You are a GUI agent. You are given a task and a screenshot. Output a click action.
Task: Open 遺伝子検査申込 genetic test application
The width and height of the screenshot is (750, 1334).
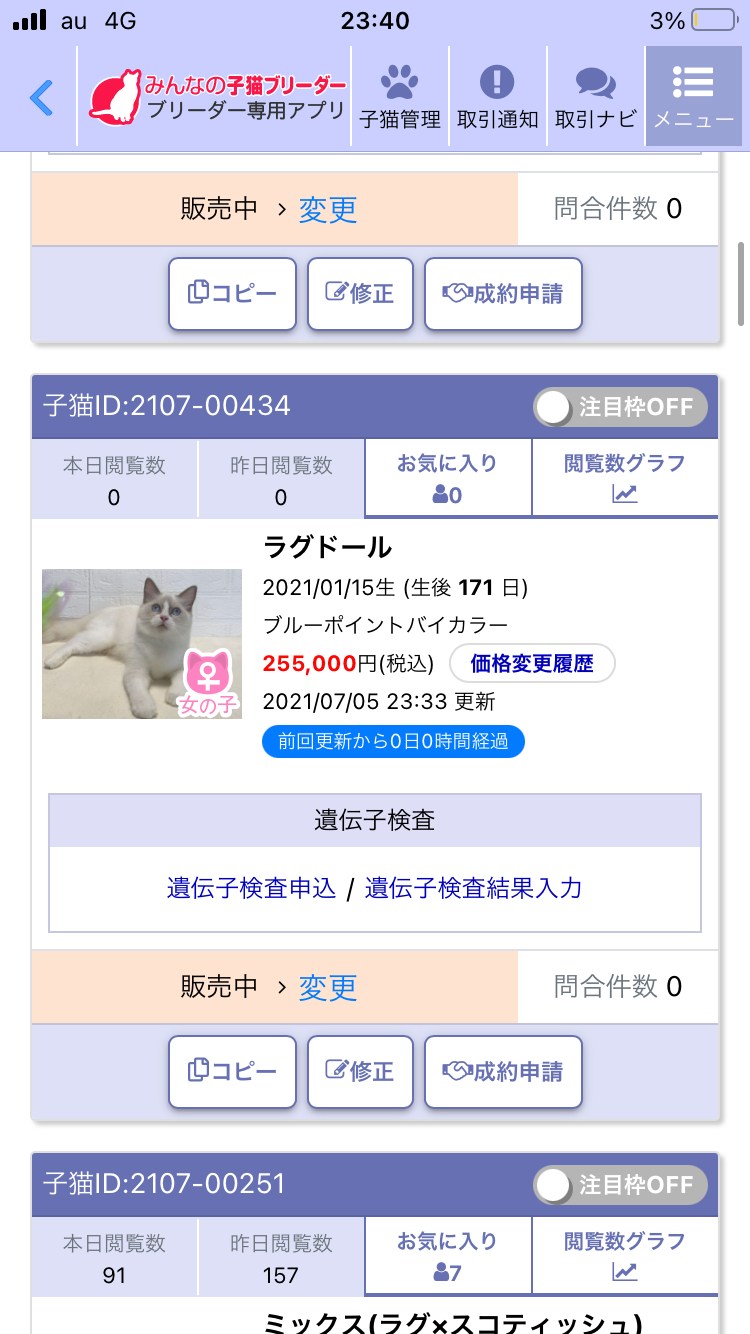coord(251,888)
